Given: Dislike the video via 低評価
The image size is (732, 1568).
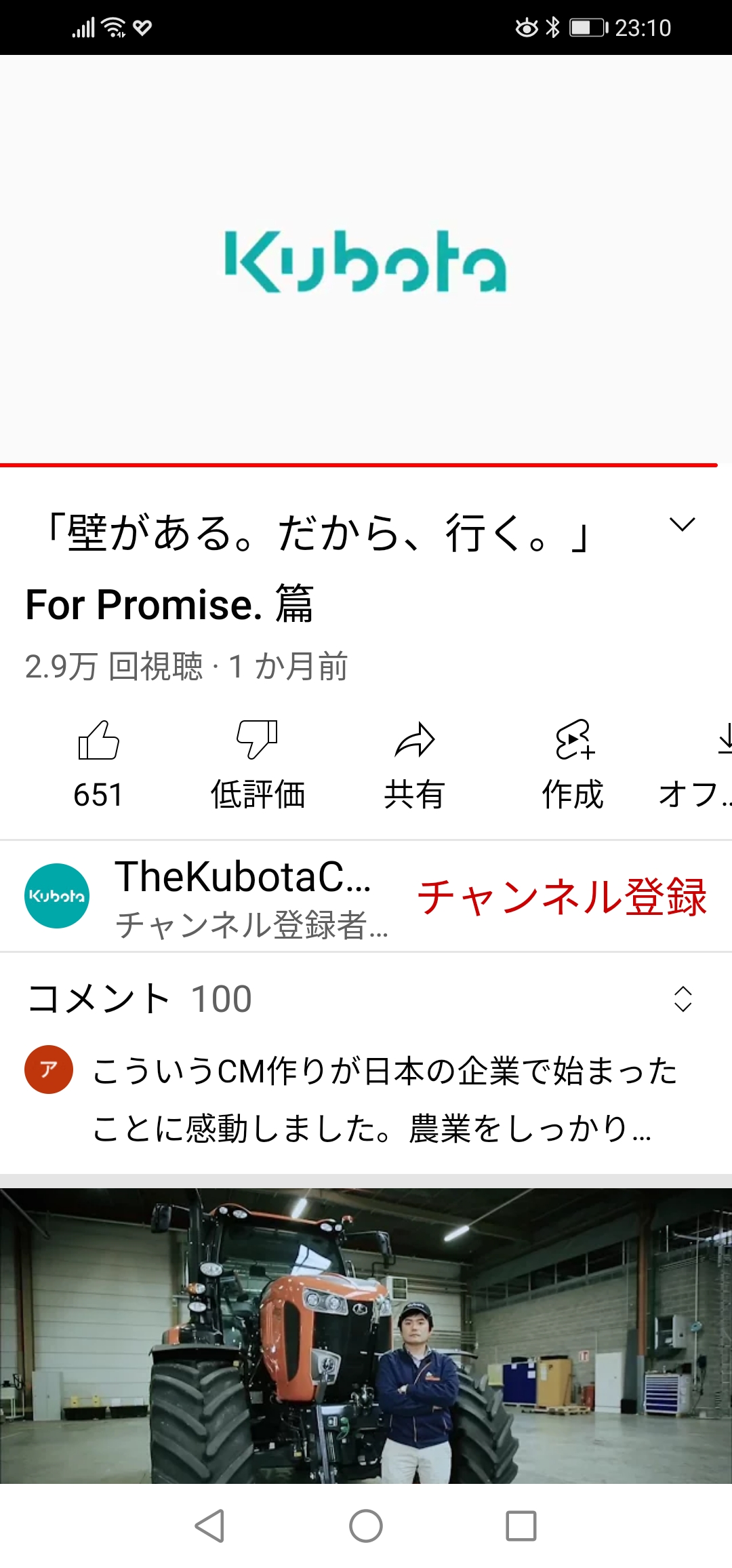Looking at the screenshot, I should click(x=258, y=764).
